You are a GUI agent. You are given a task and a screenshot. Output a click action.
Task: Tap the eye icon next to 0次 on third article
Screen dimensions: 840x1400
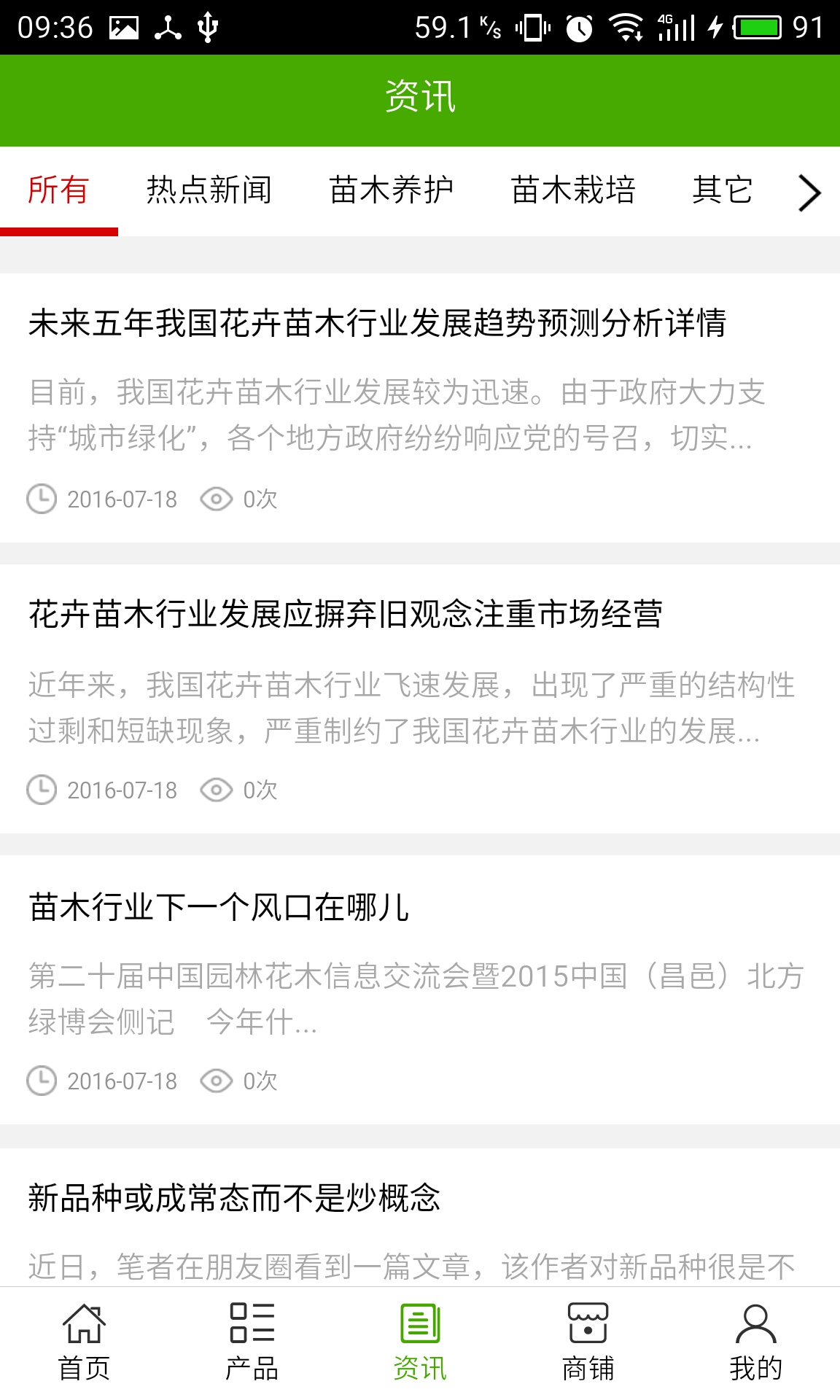click(215, 1081)
